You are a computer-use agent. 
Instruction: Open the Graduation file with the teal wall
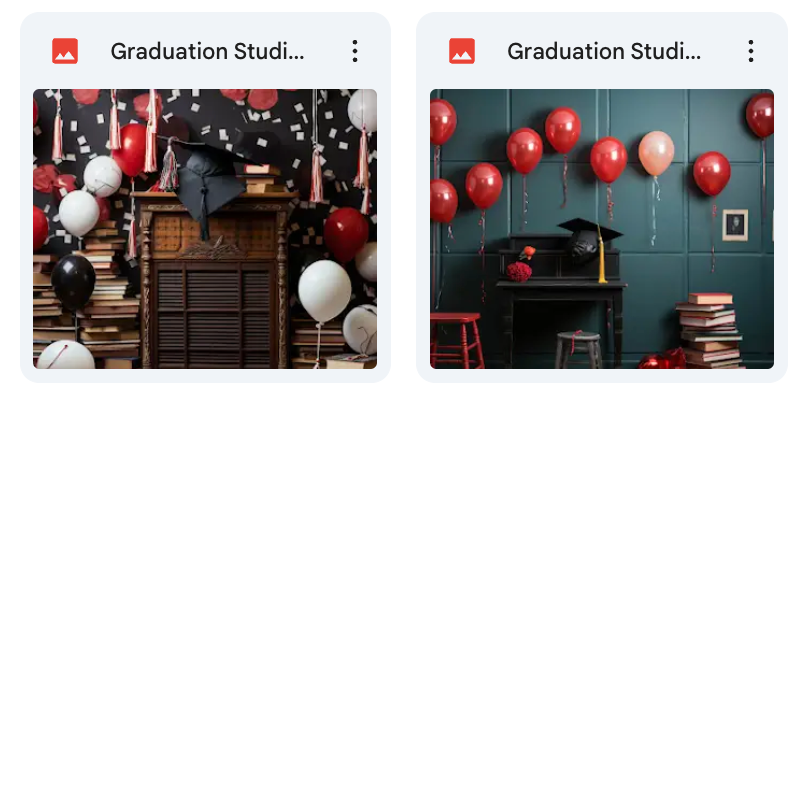[601, 229]
